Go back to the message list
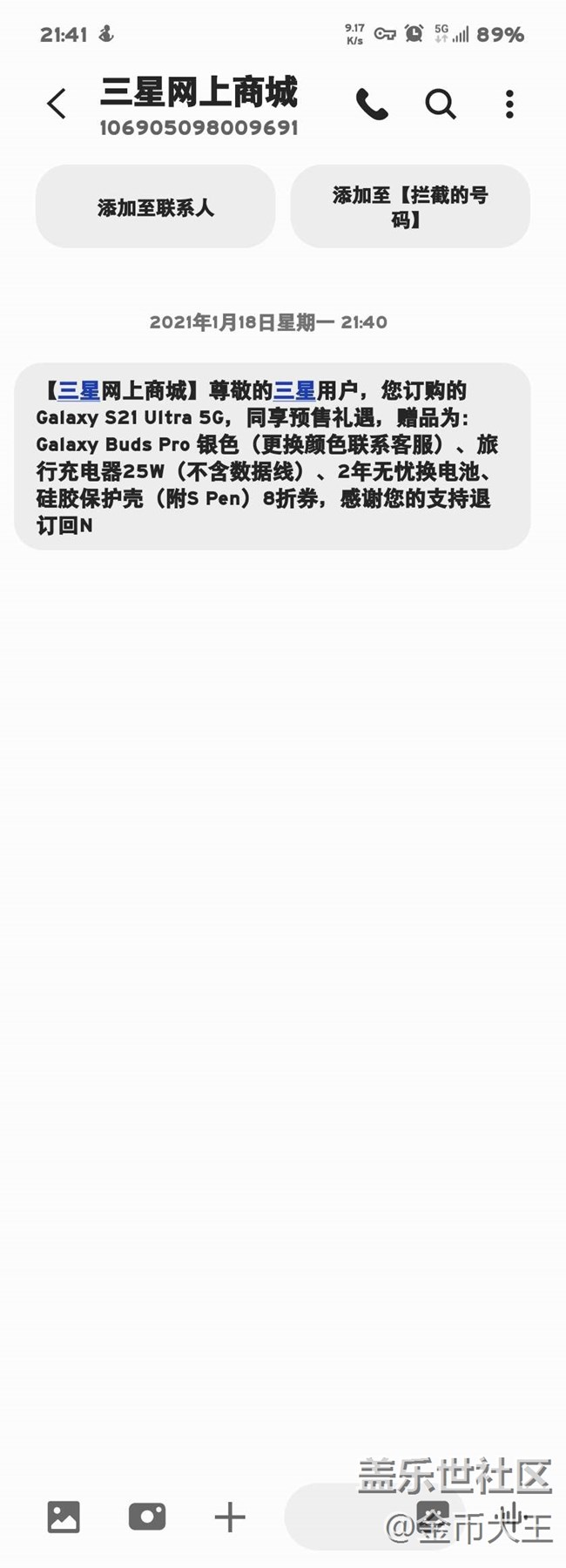This screenshot has width=566, height=1568. point(57,105)
